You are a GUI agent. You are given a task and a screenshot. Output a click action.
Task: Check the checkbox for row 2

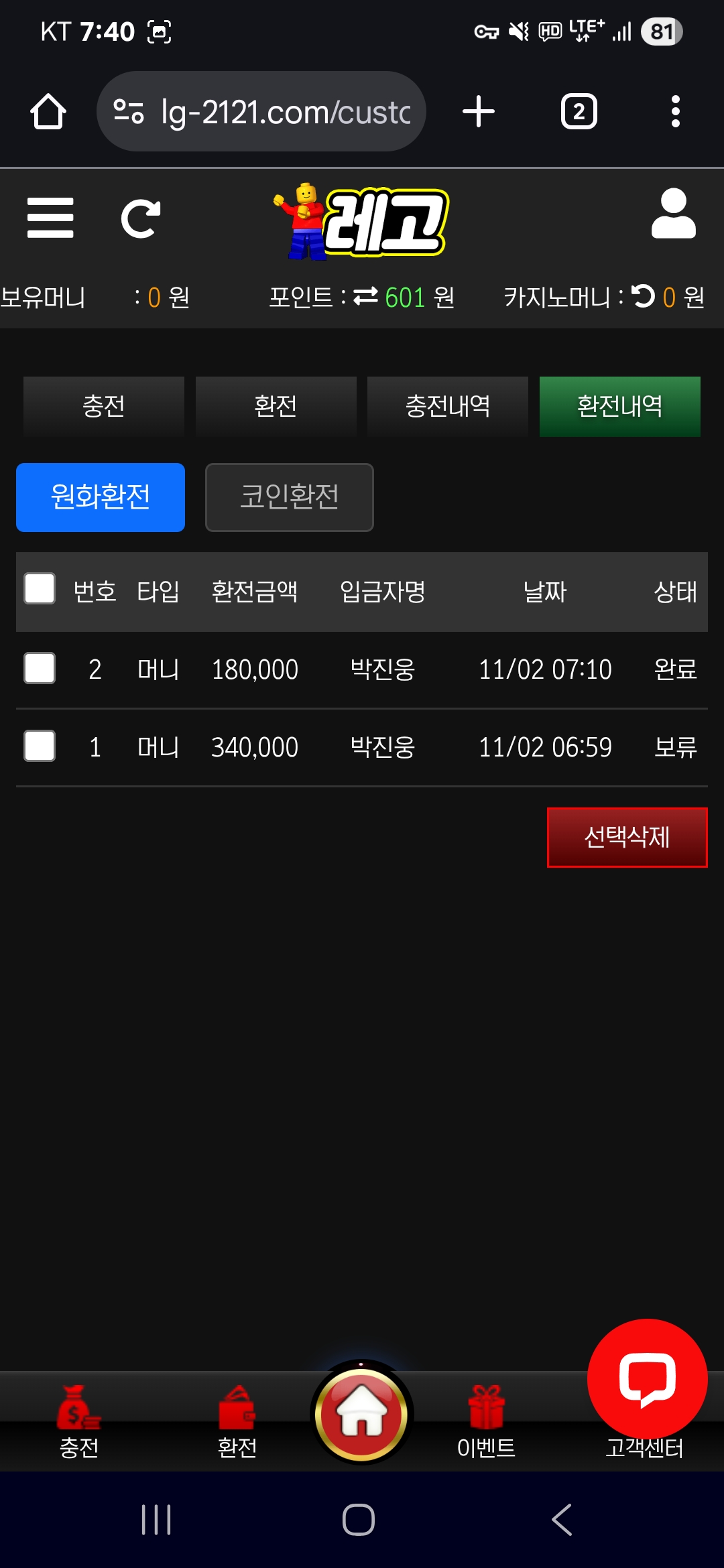click(x=39, y=669)
